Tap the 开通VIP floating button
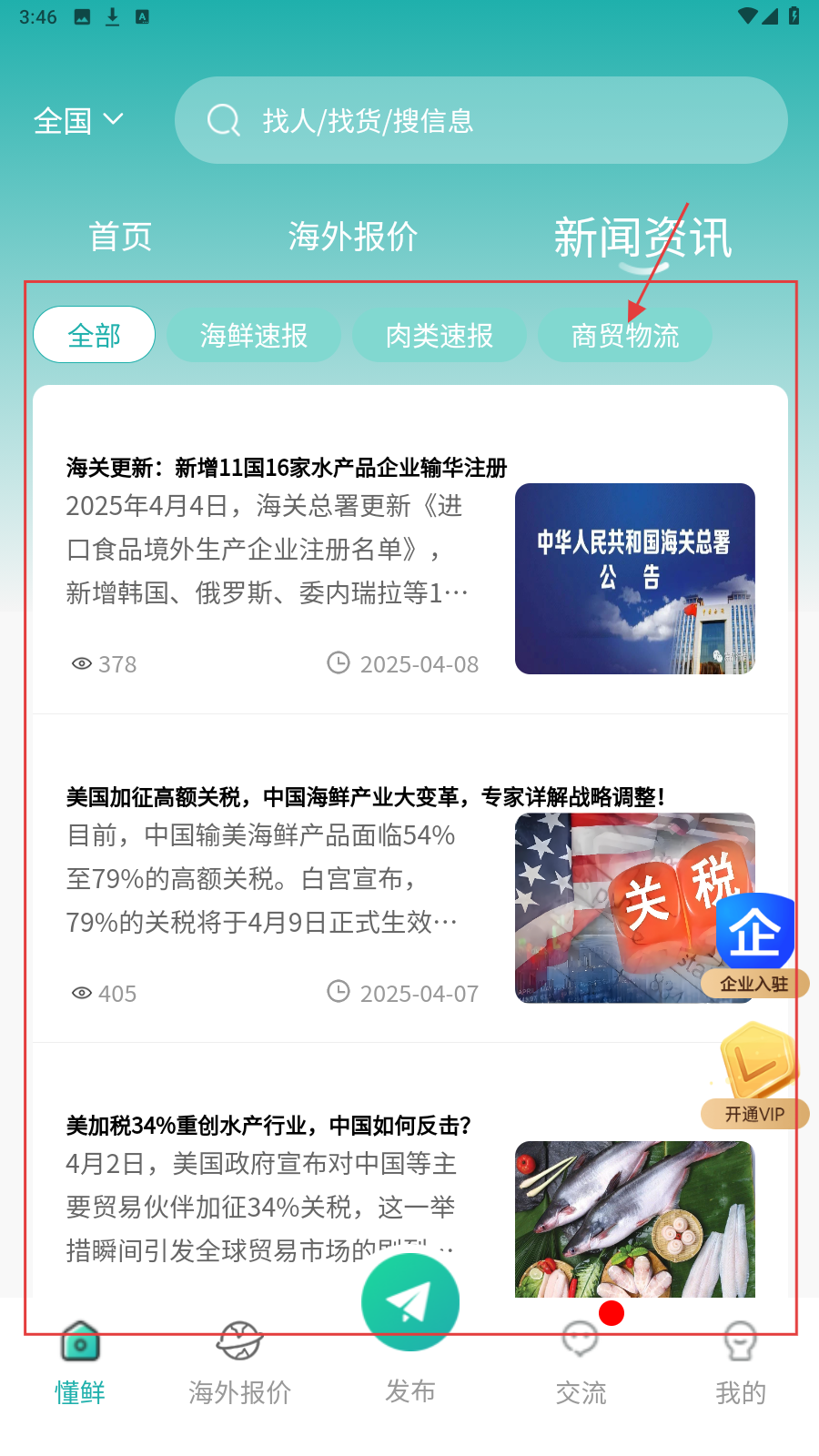The height and width of the screenshot is (1456, 819). tap(754, 1076)
